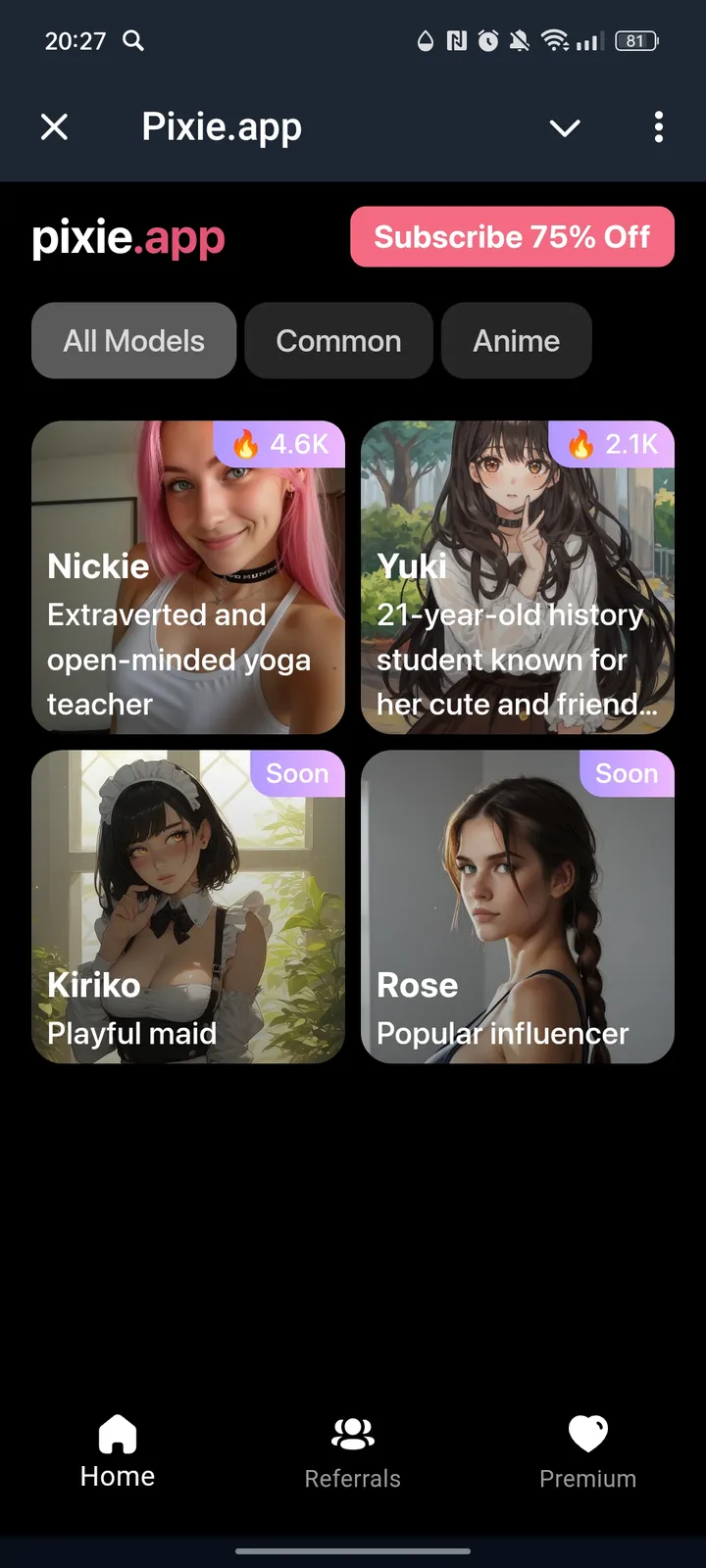The image size is (706, 1568).
Task: Open the search icon in the status bar
Action: [x=133, y=41]
